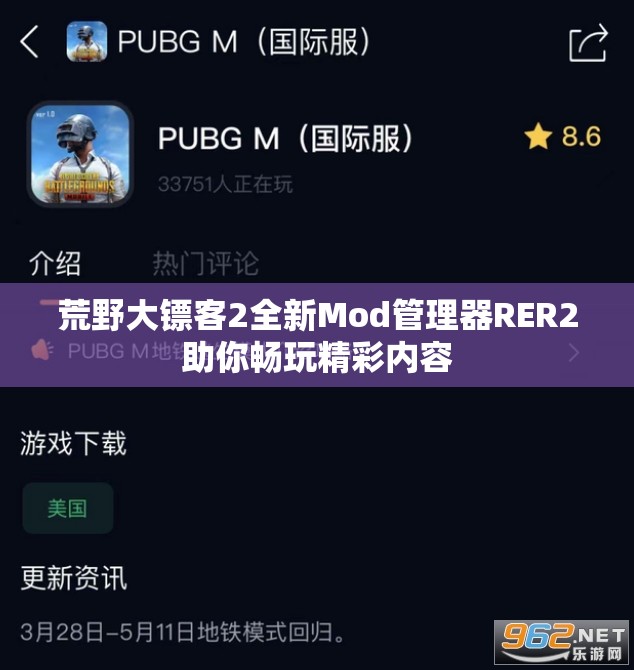This screenshot has height=670, width=634.
Task: Go back using the top-left arrow
Action: click(x=30, y=42)
